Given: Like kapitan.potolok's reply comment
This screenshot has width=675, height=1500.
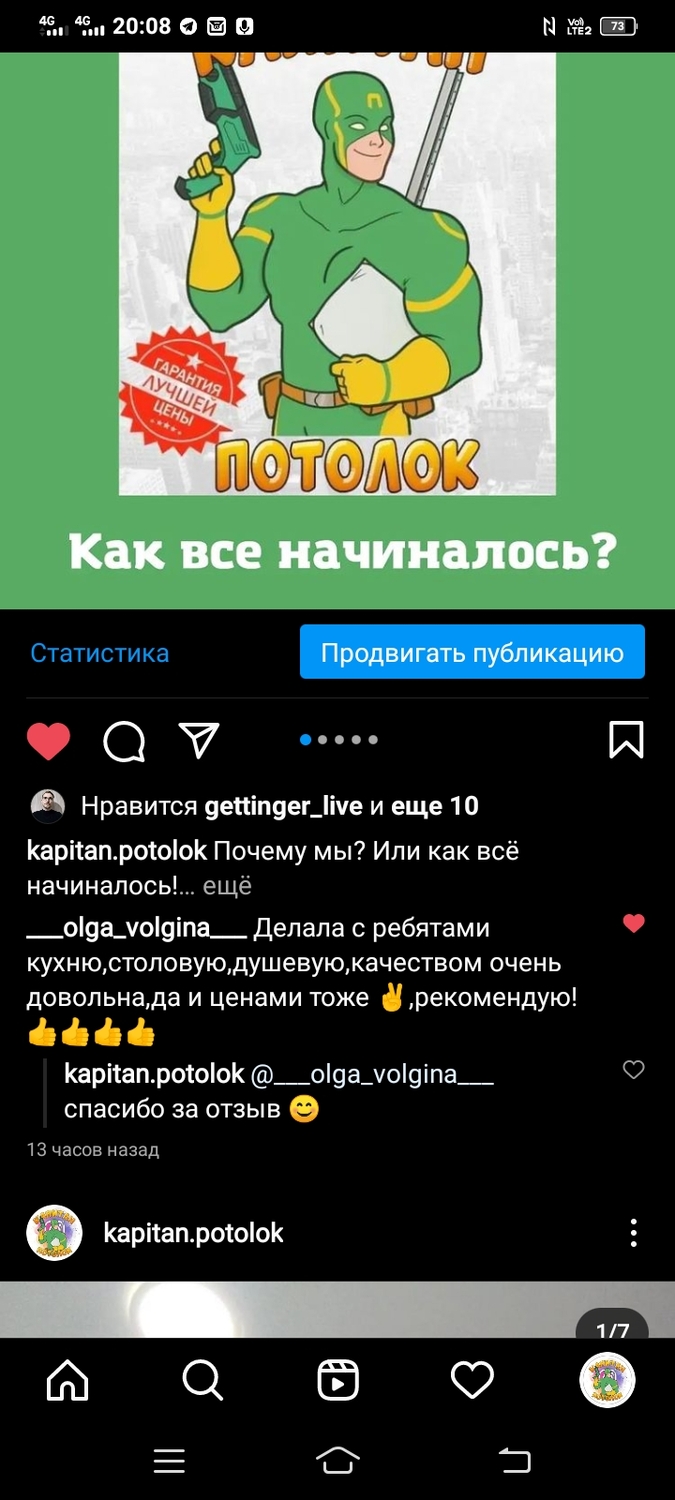Looking at the screenshot, I should (x=633, y=1070).
